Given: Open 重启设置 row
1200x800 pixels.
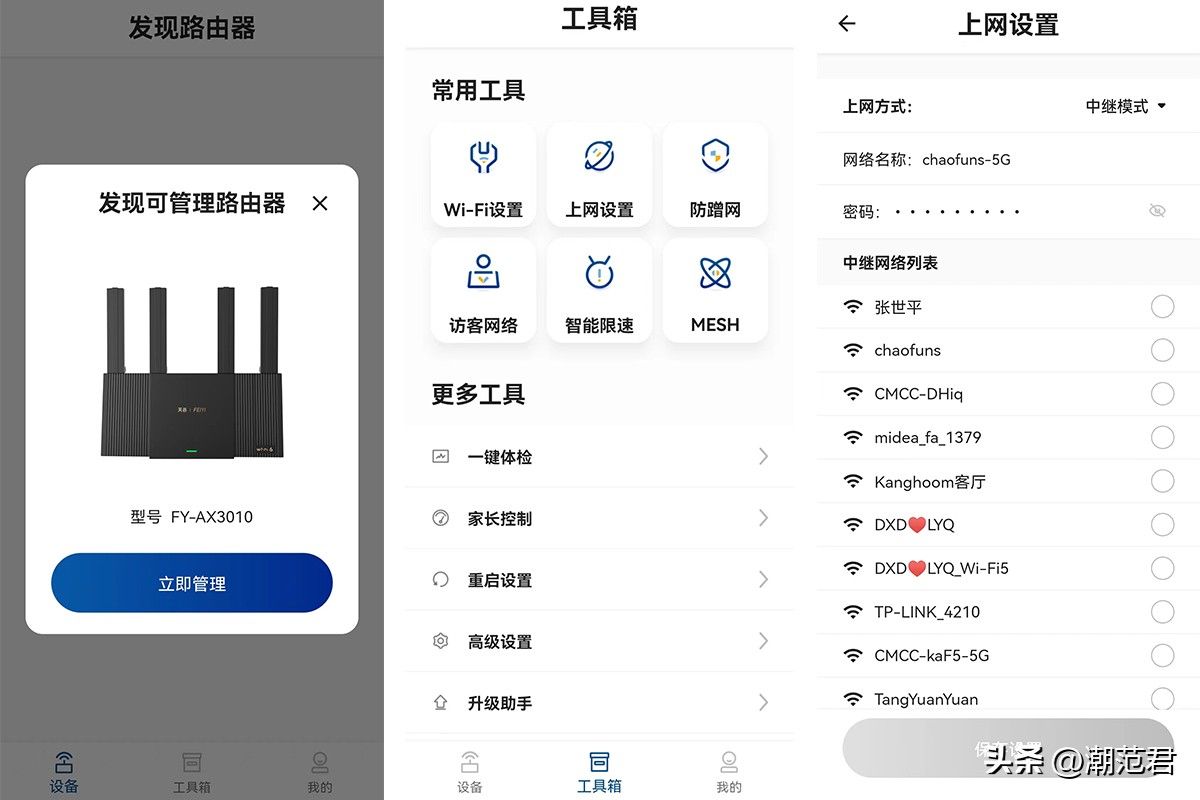Looking at the screenshot, I should pyautogui.click(x=600, y=580).
